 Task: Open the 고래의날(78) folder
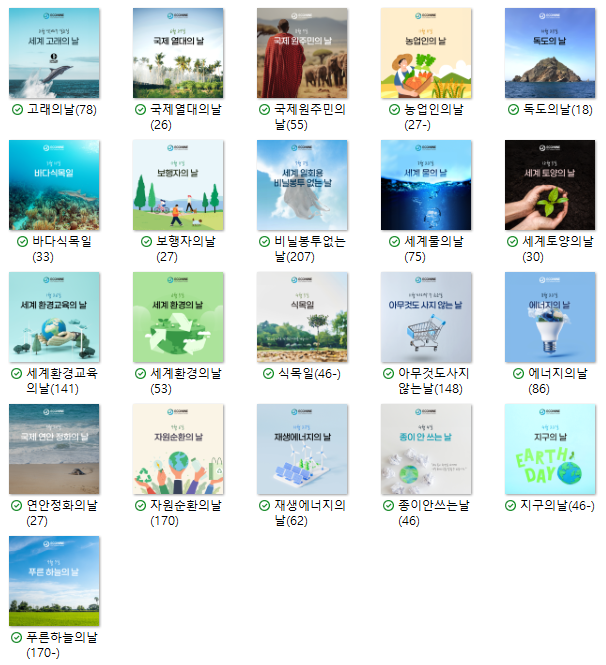[54, 54]
